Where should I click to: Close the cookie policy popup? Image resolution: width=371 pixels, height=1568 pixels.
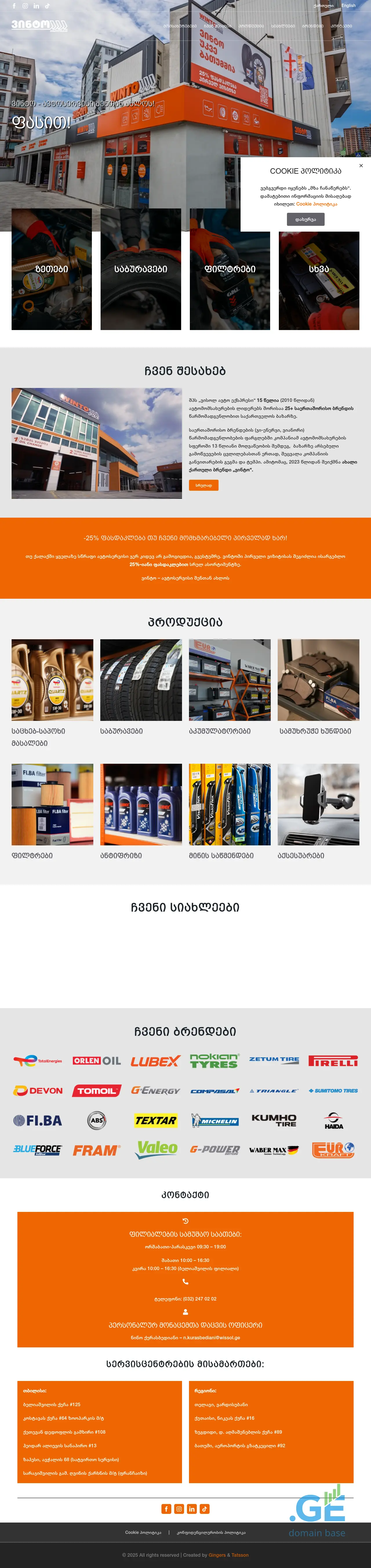coord(361,166)
